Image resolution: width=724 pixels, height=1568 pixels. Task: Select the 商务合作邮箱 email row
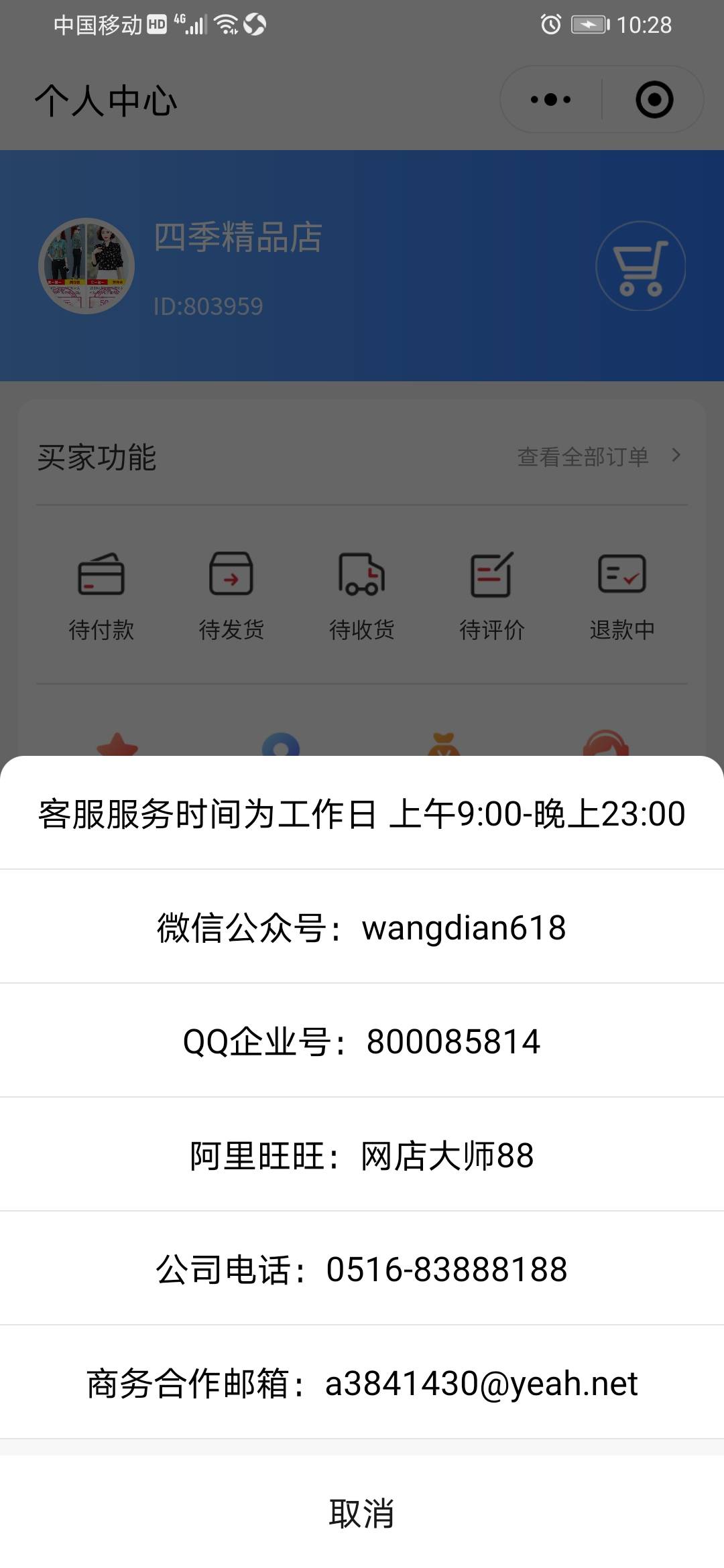(x=361, y=1383)
